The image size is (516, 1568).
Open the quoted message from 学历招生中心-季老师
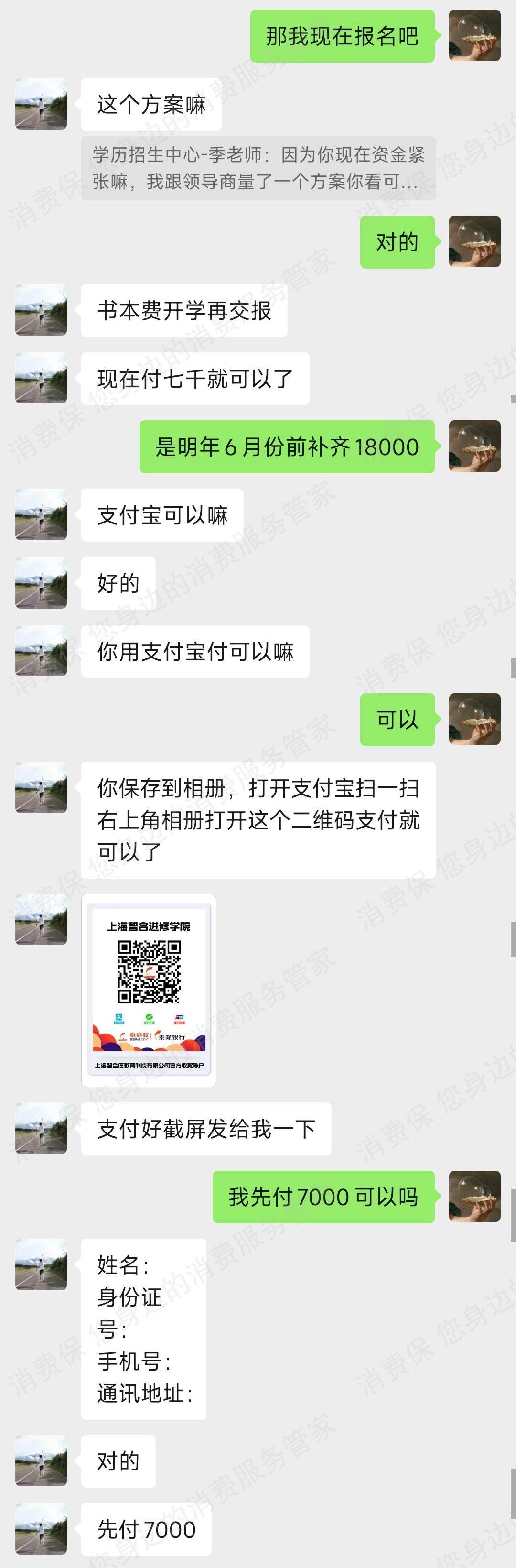coord(258,168)
